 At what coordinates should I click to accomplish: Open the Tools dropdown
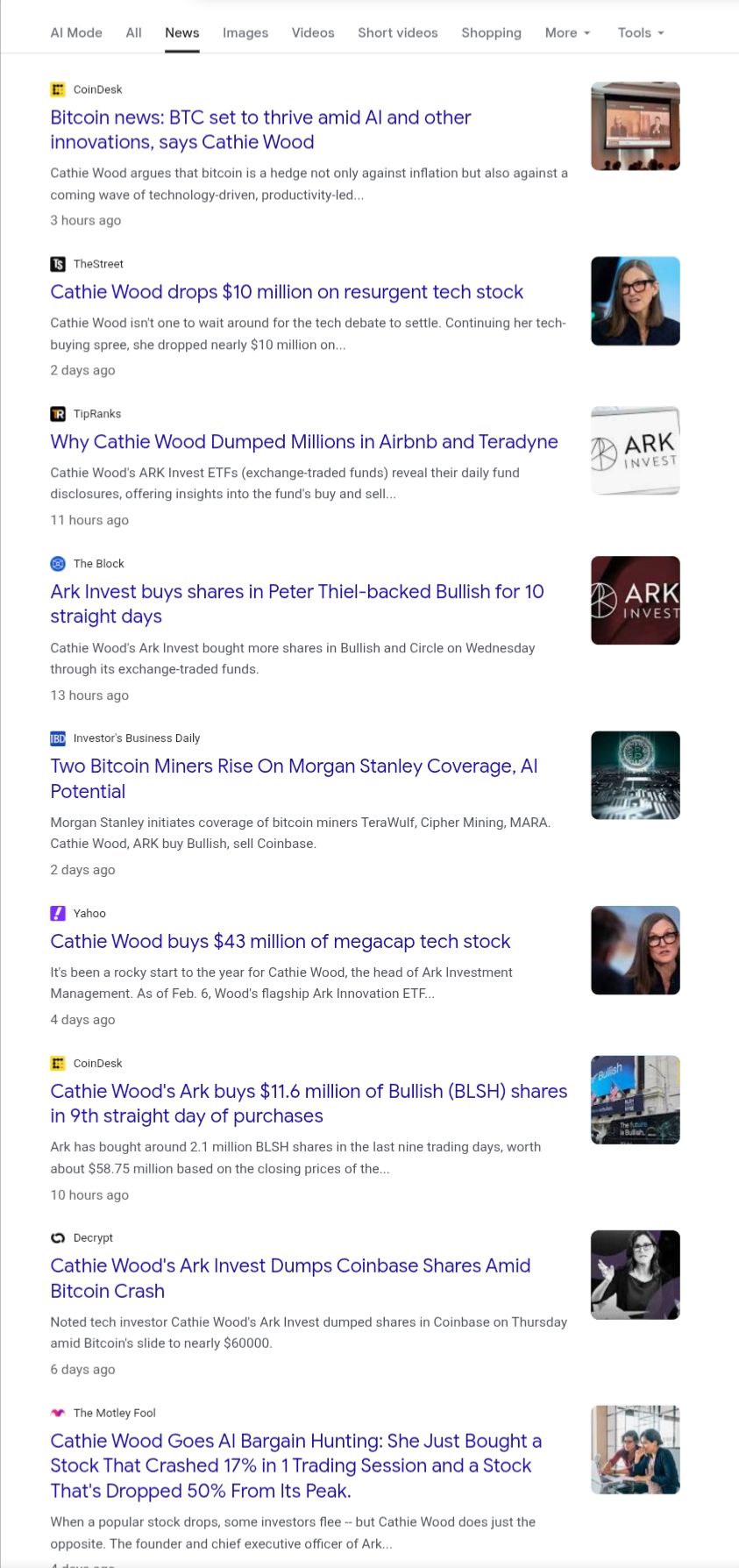coord(641,32)
